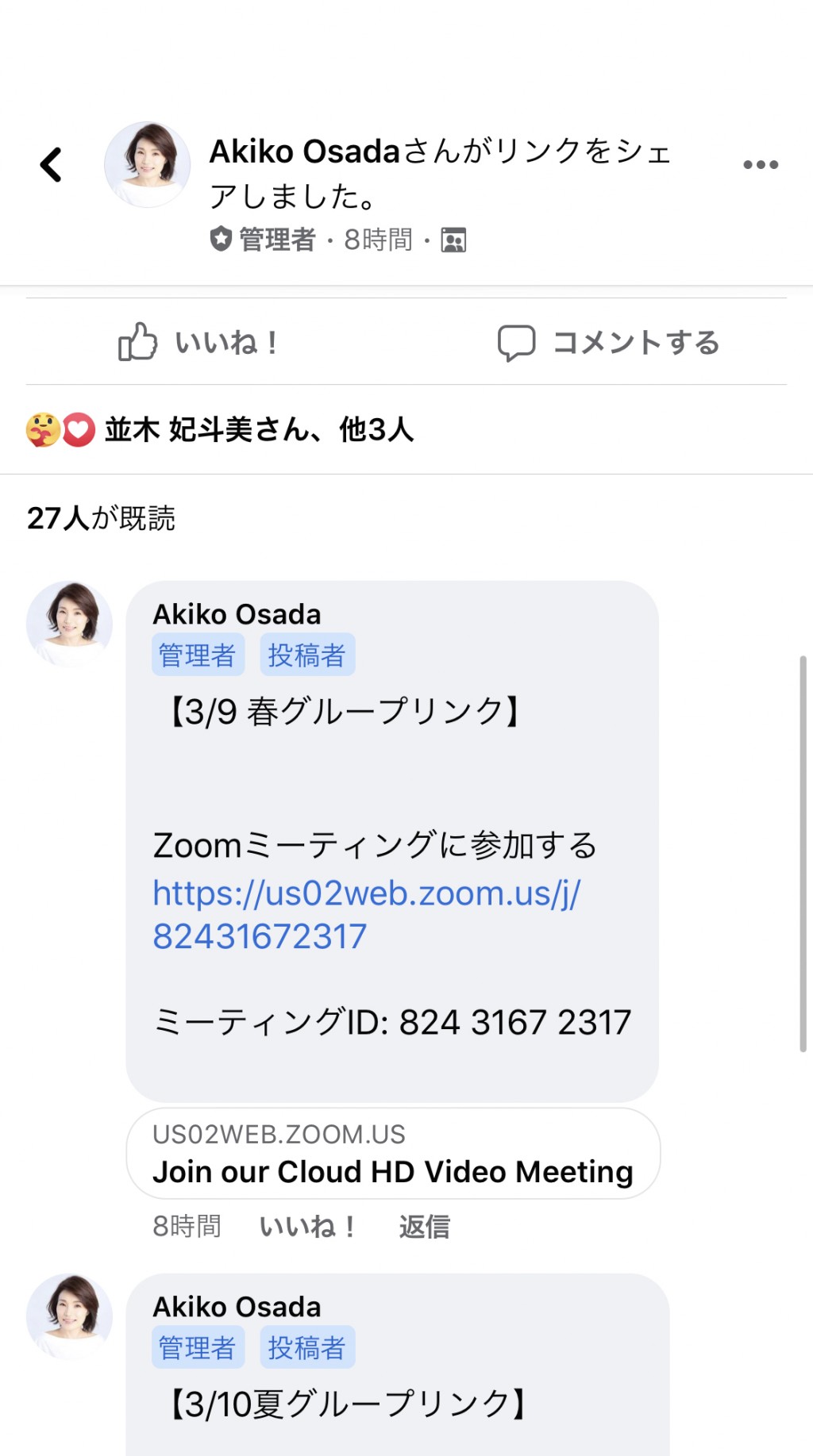Screen dimensions: 813x1456
Task: Like the post with いいね！ button
Action: pos(198,342)
